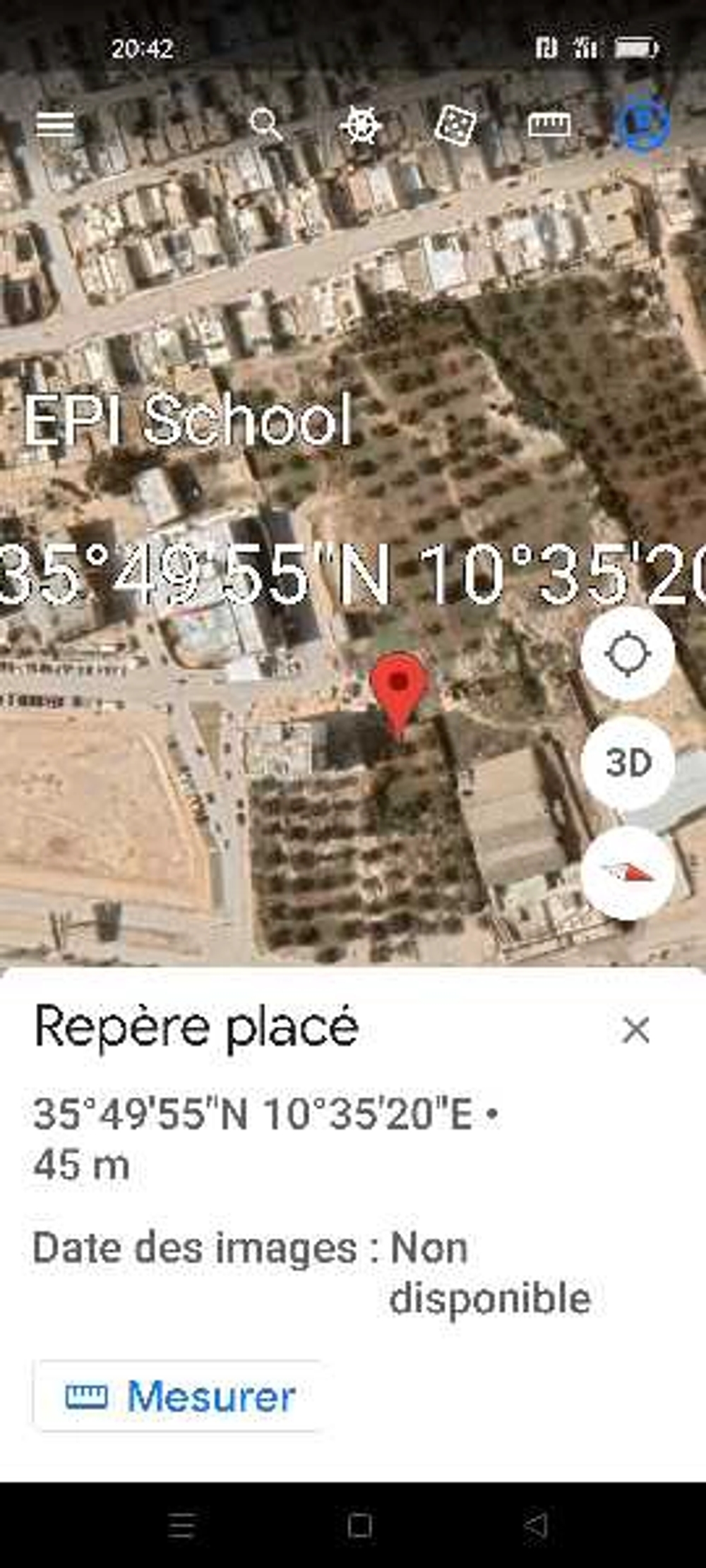Launch the Voyager ship wheel
This screenshot has height=1568, width=706.
[361, 126]
